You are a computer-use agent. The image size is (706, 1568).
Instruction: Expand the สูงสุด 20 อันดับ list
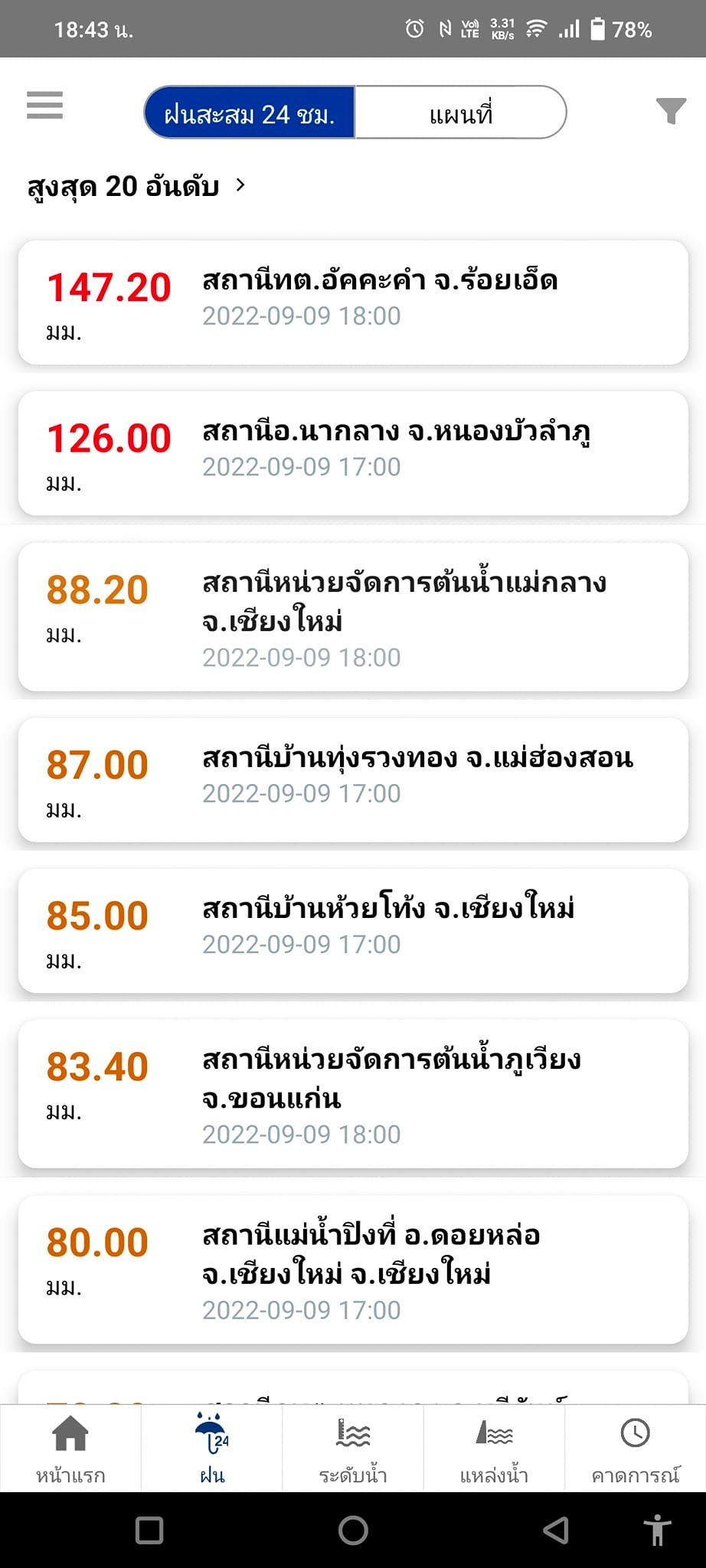pos(138,186)
